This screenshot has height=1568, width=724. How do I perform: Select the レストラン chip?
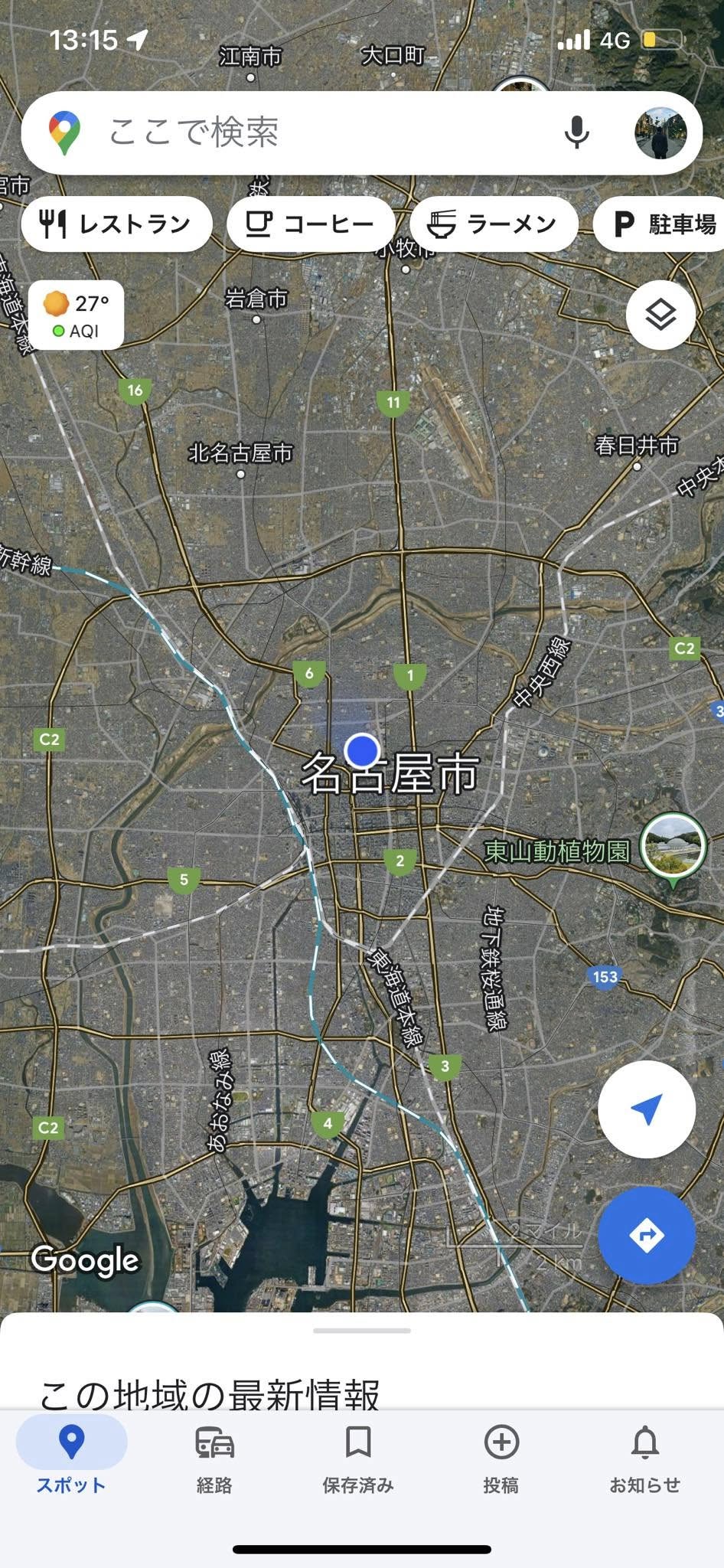[116, 224]
